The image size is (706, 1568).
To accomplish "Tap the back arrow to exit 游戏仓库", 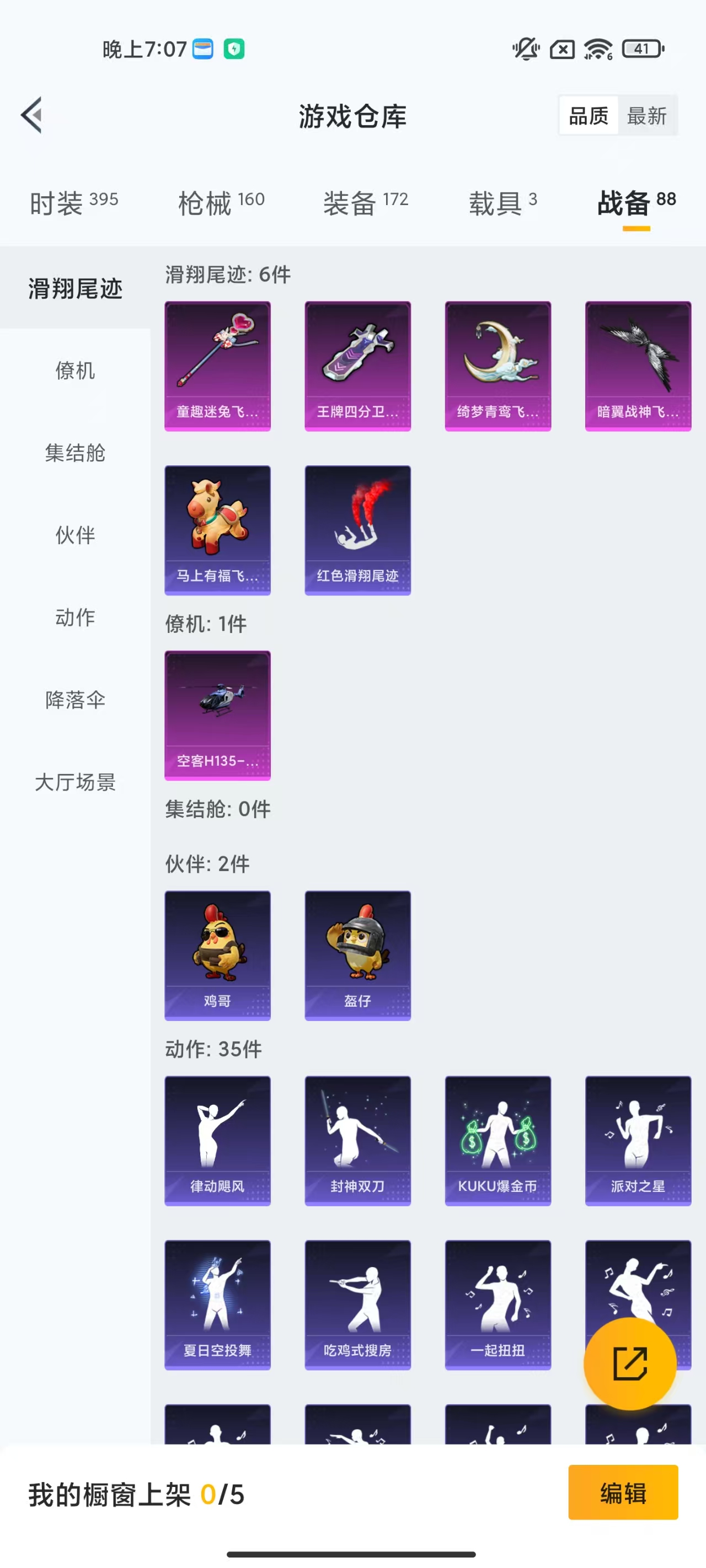I will tap(30, 115).
